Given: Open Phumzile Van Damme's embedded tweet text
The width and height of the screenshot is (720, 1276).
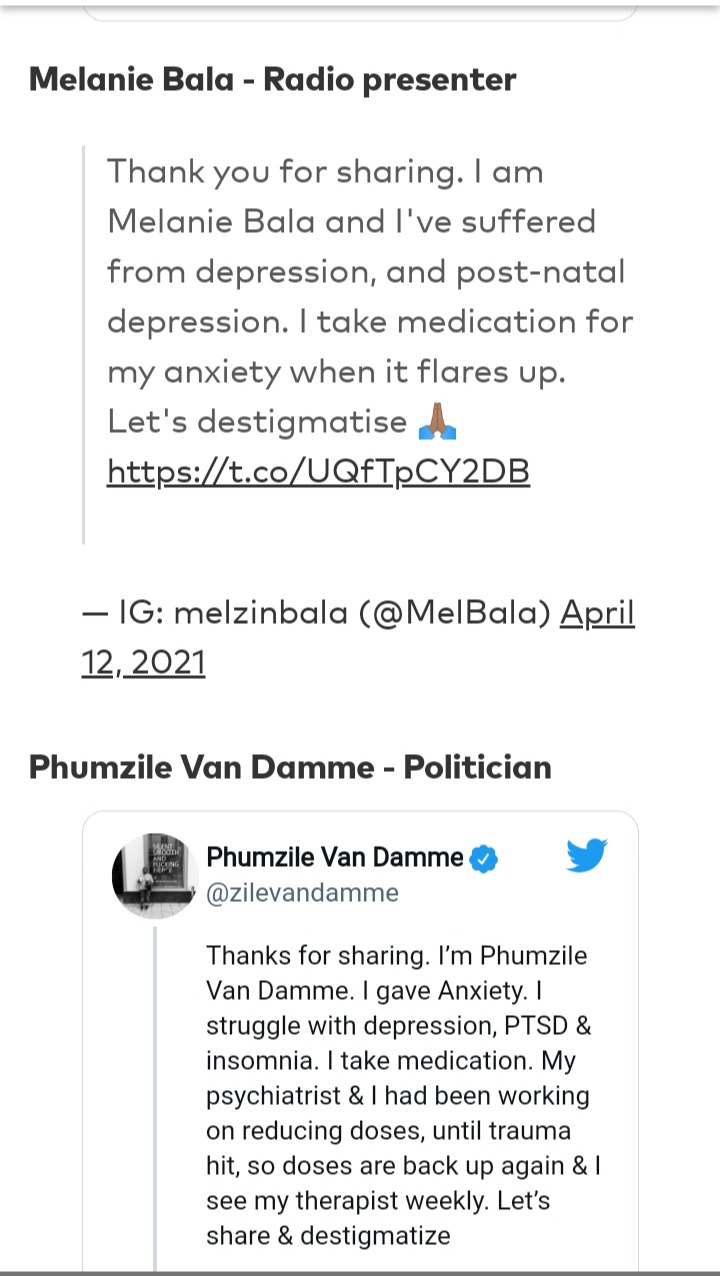Looking at the screenshot, I should point(404,1095).
